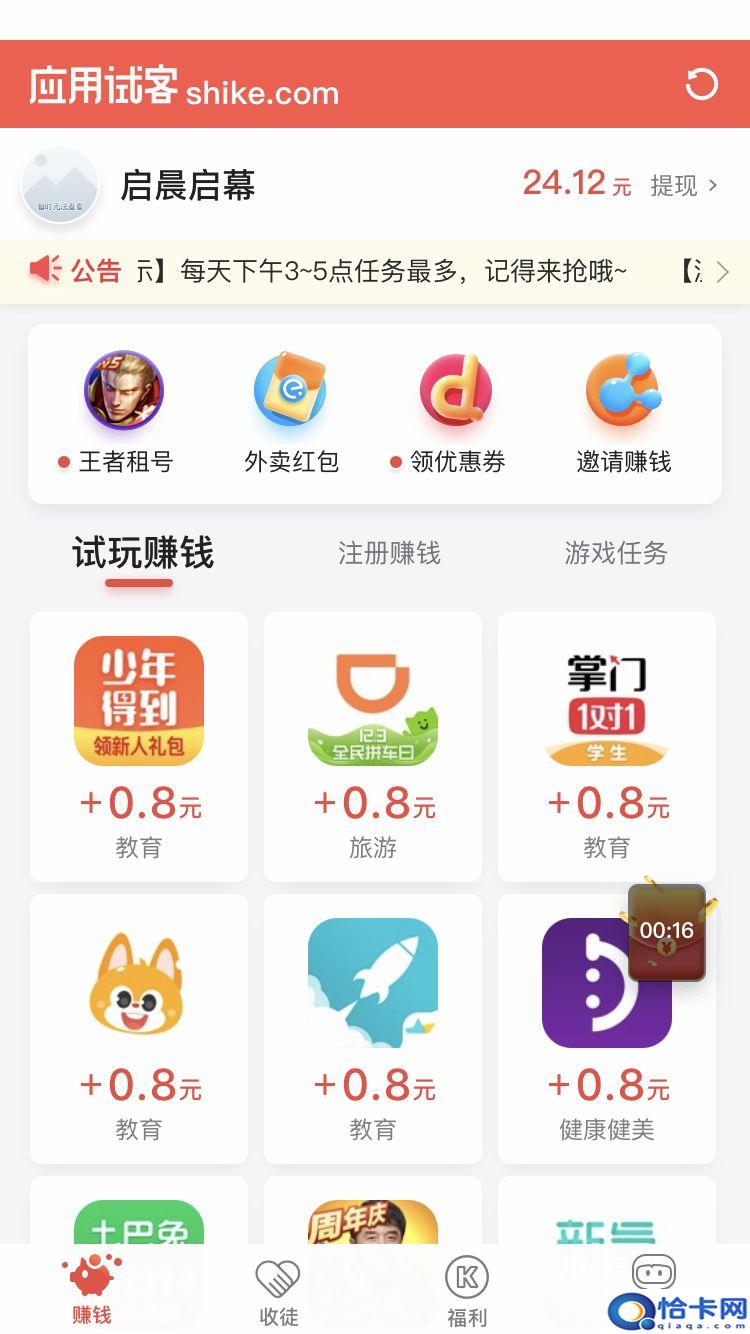Select the 游戏任务 tab
The image size is (750, 1334).
616,553
